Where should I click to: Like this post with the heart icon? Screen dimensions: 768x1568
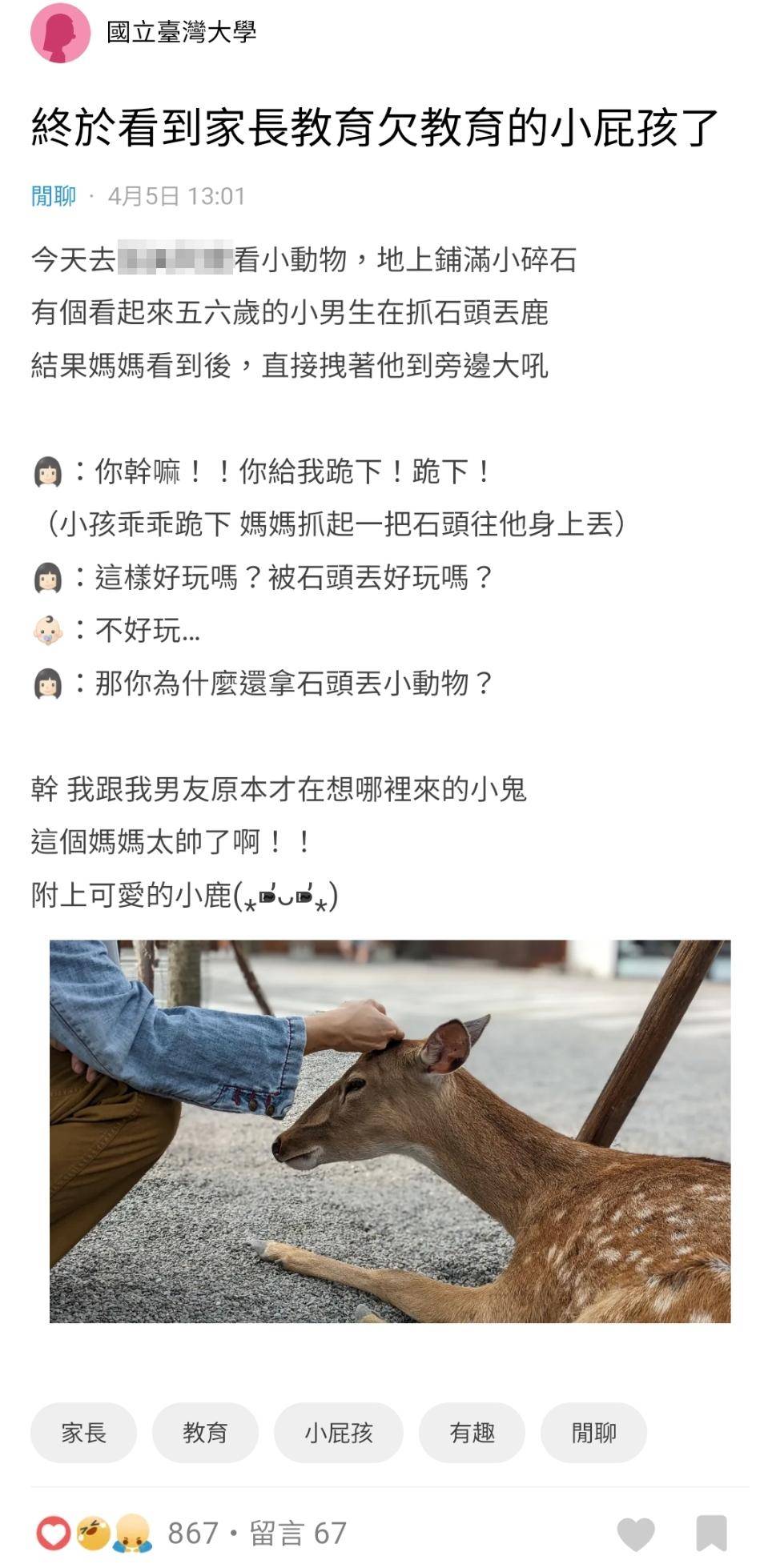tap(636, 1533)
